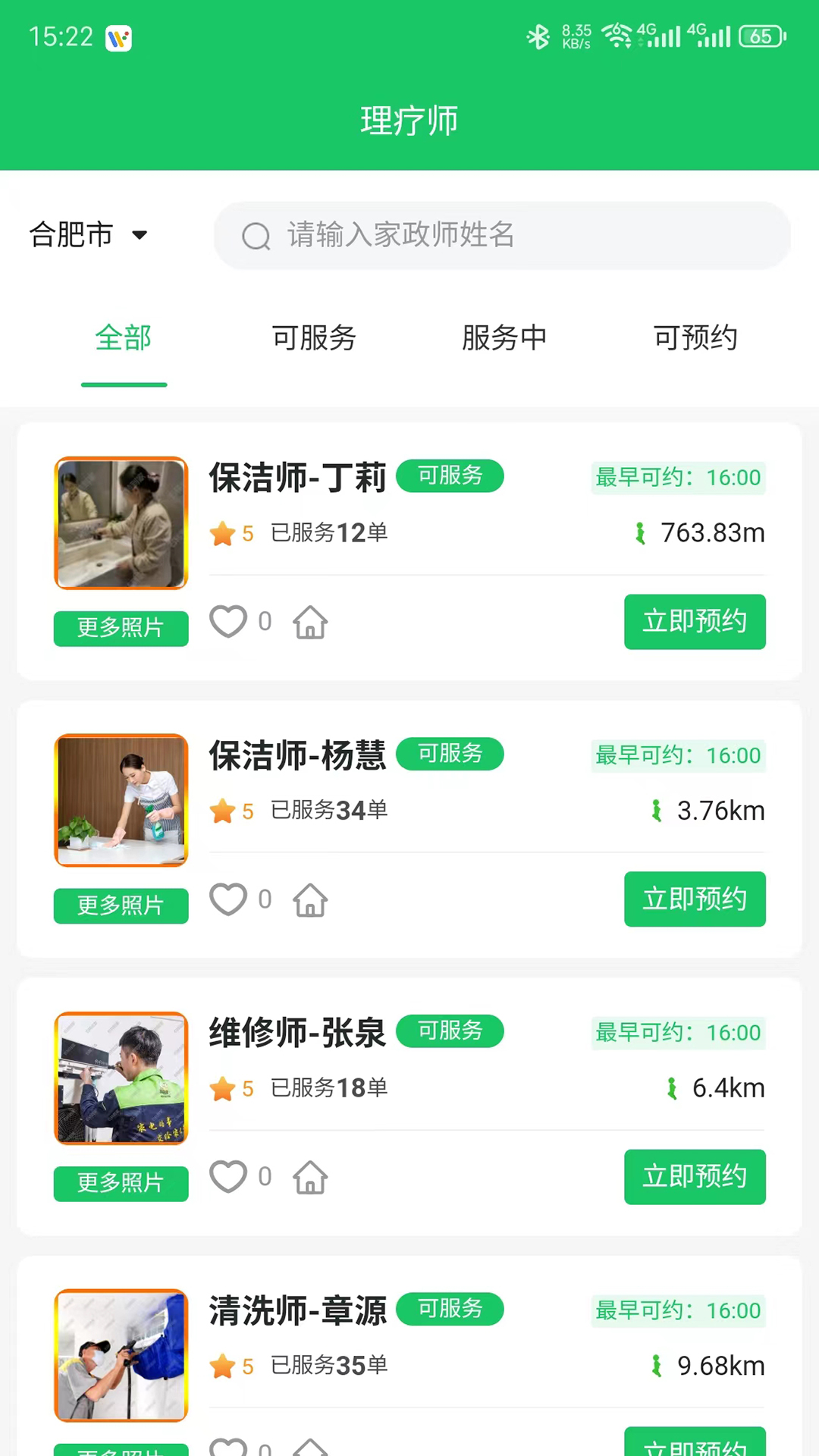Tap the heart icon for 维修师-张泉
Image resolution: width=819 pixels, height=1456 pixels.
228,1177
